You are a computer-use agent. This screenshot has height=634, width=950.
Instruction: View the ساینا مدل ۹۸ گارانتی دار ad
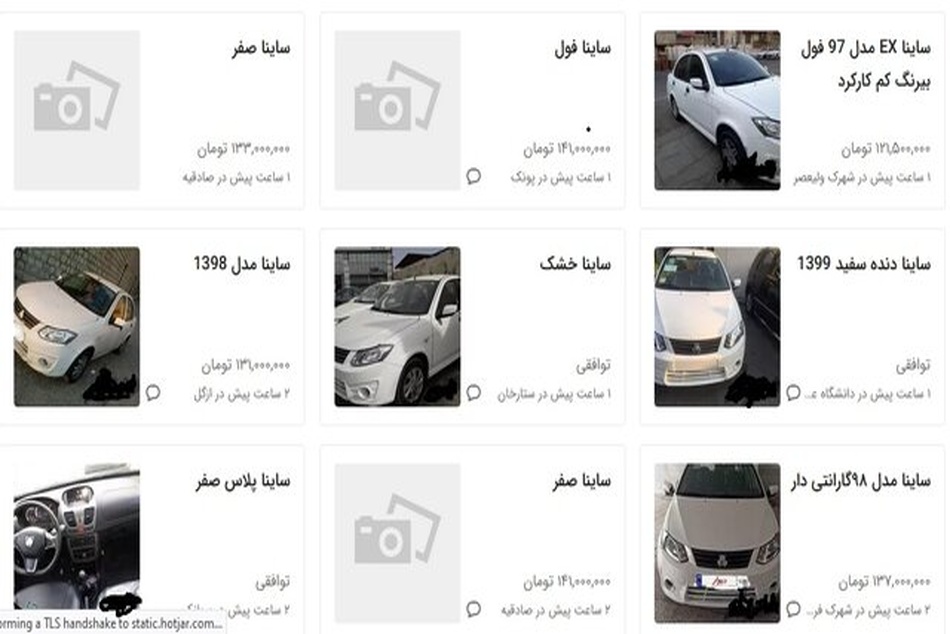[792, 540]
